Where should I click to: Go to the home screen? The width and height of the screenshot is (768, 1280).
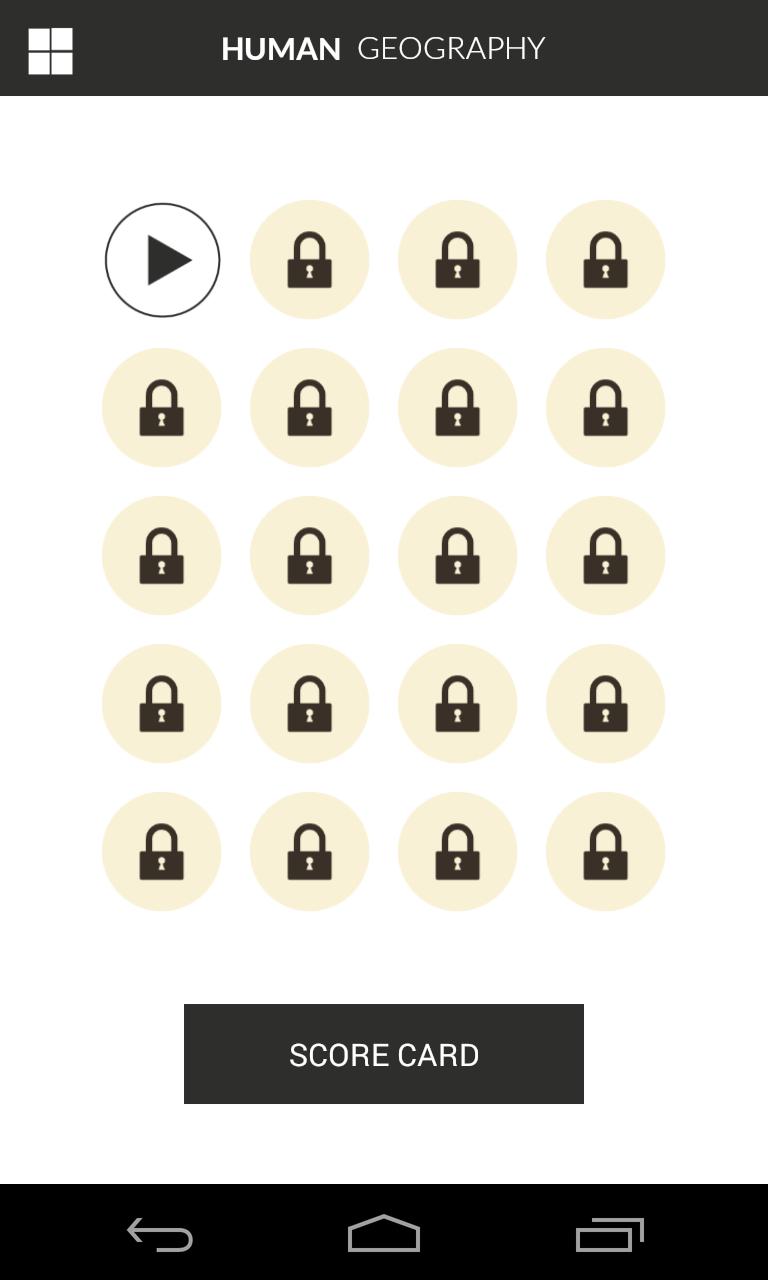pyautogui.click(x=383, y=1235)
